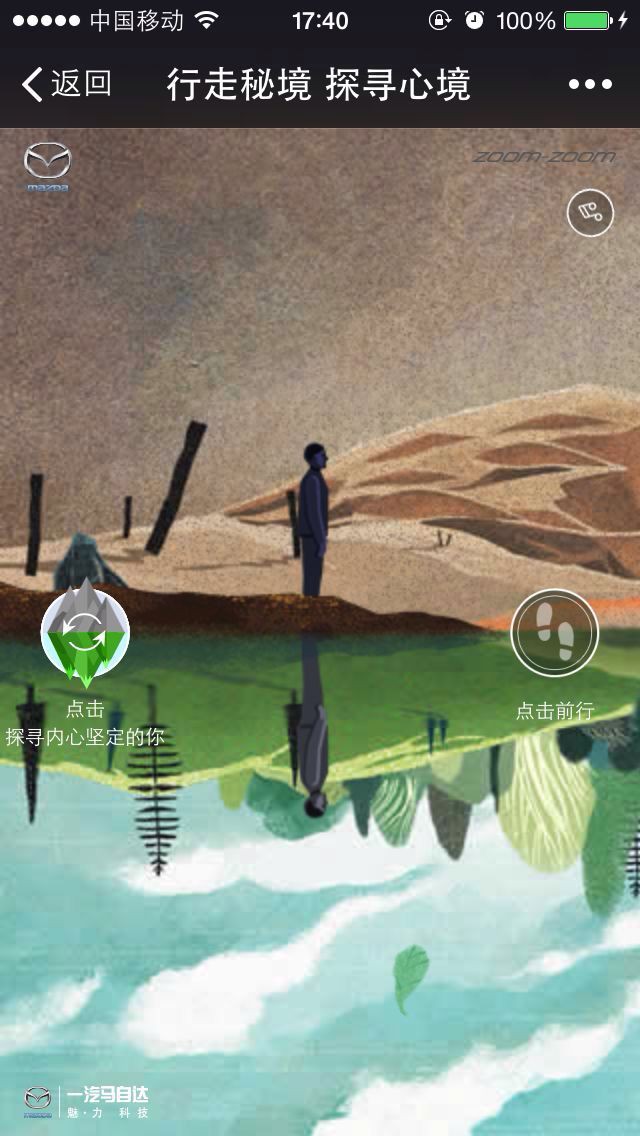
Task: Open the route map icon
Action: pos(590,213)
